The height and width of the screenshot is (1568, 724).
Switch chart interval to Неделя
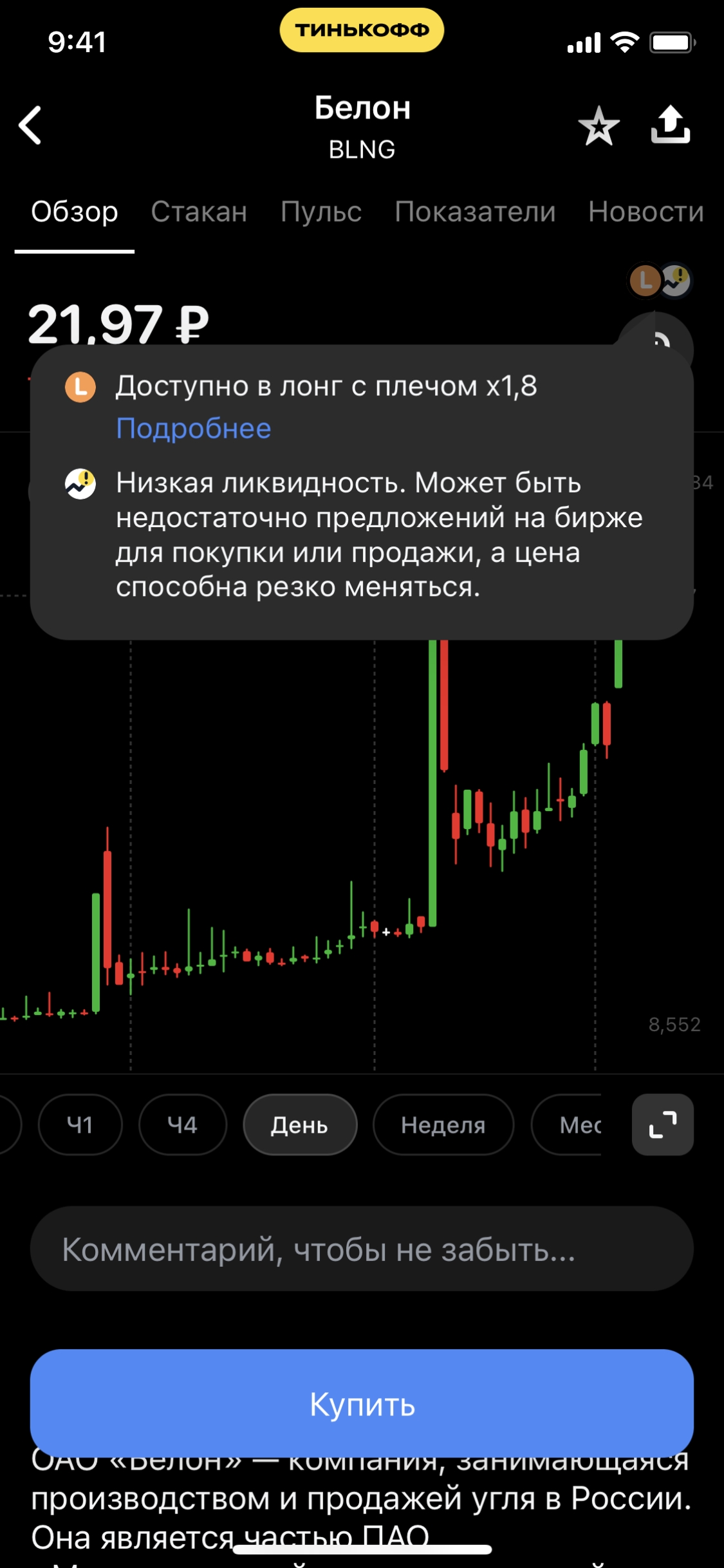(443, 1125)
